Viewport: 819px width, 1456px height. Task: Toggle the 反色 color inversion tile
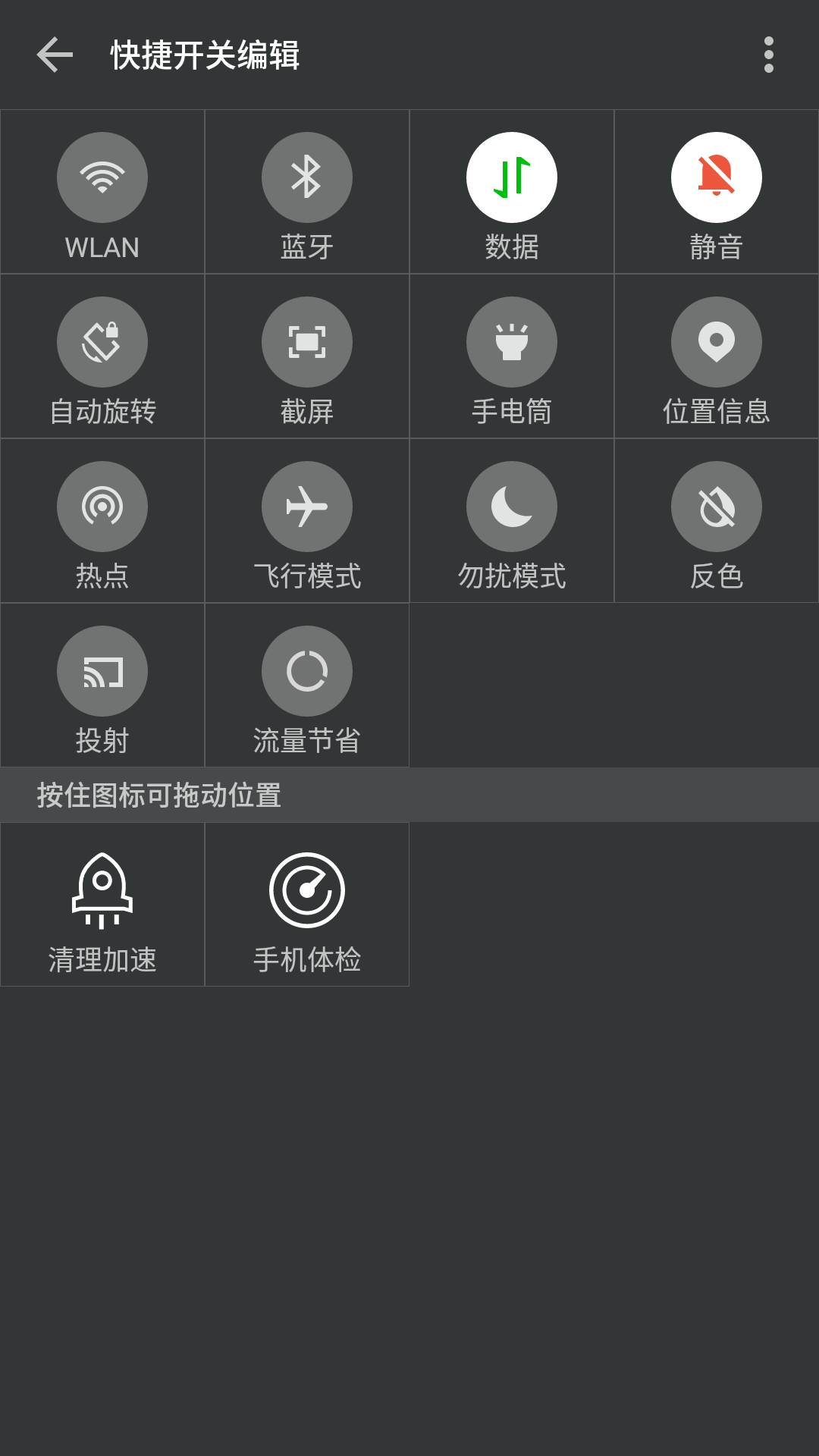click(715, 506)
